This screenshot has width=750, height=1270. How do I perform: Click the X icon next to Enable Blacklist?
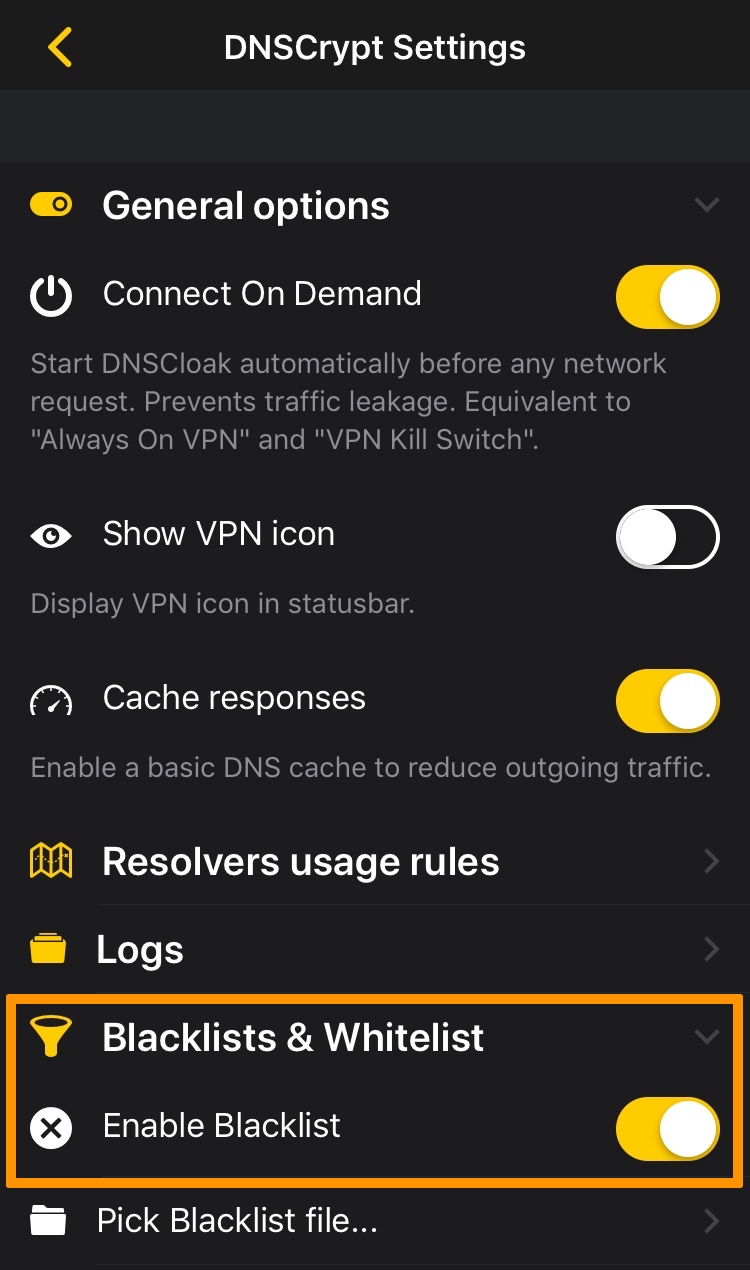[x=51, y=1126]
